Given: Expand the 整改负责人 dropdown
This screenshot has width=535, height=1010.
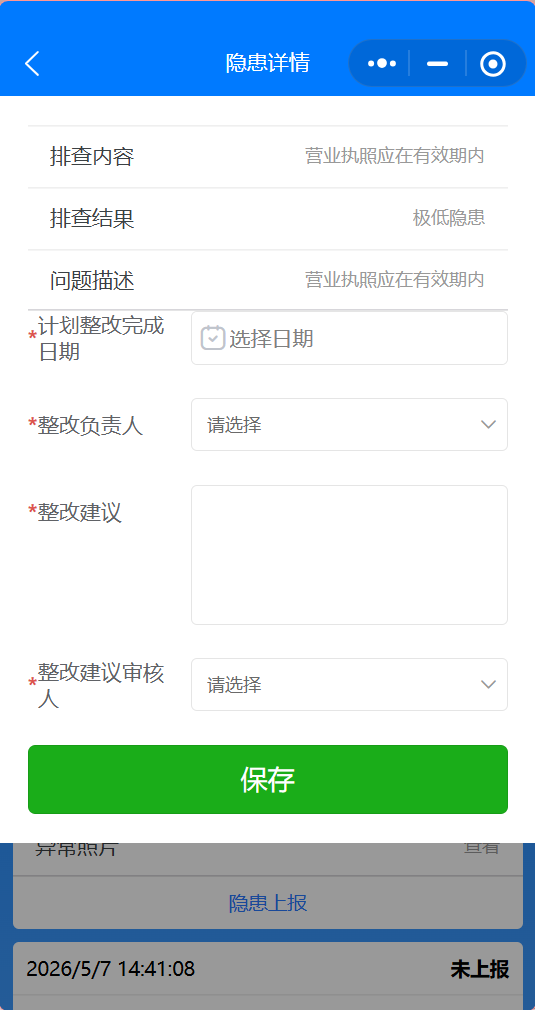Looking at the screenshot, I should pos(350,424).
